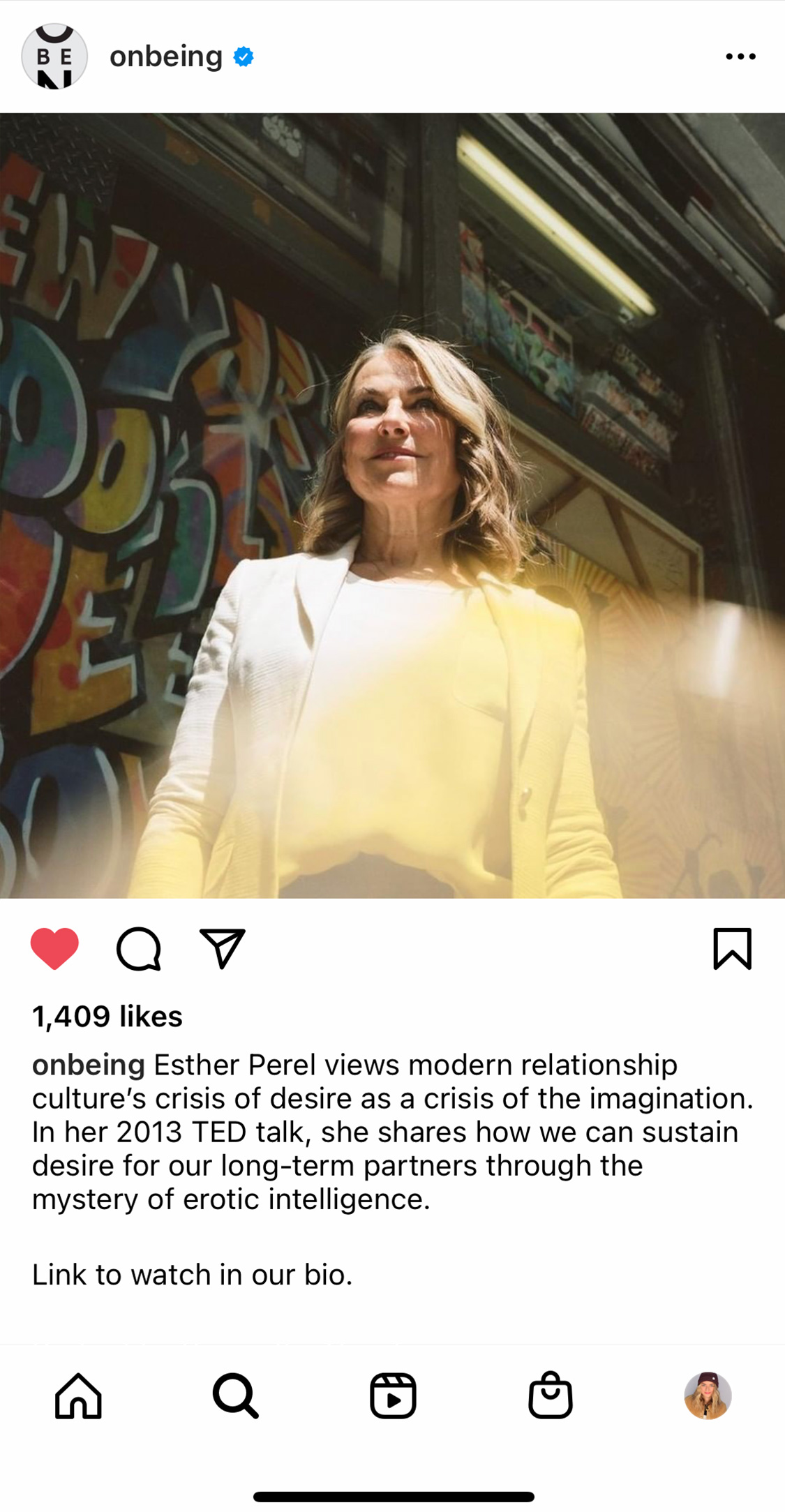
Task: Open the Reels tab
Action: pos(393,1395)
